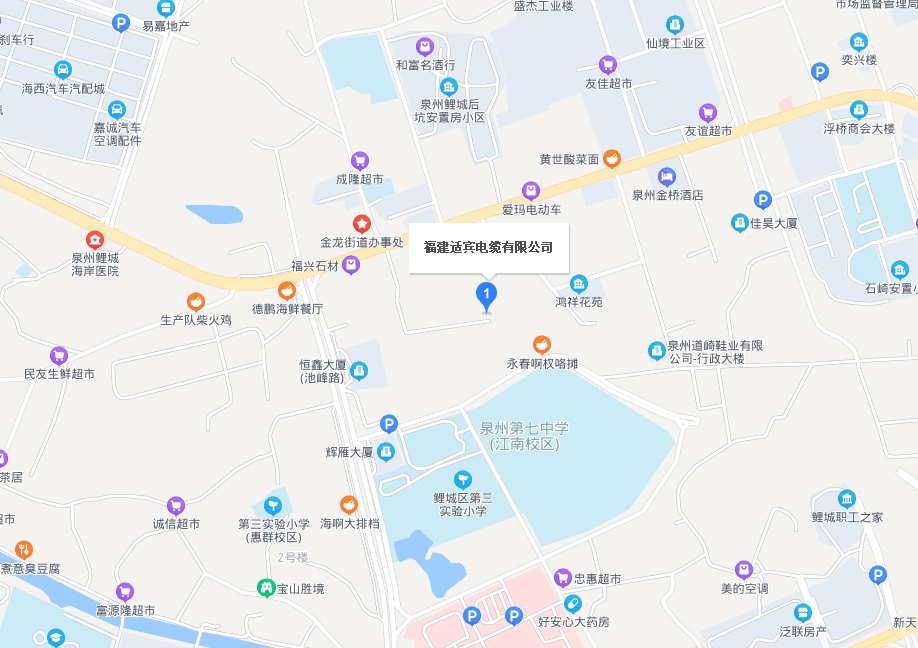Select the 鲤城区第三实验小学 school marker
Image resolution: width=918 pixels, height=648 pixels.
coord(462,479)
